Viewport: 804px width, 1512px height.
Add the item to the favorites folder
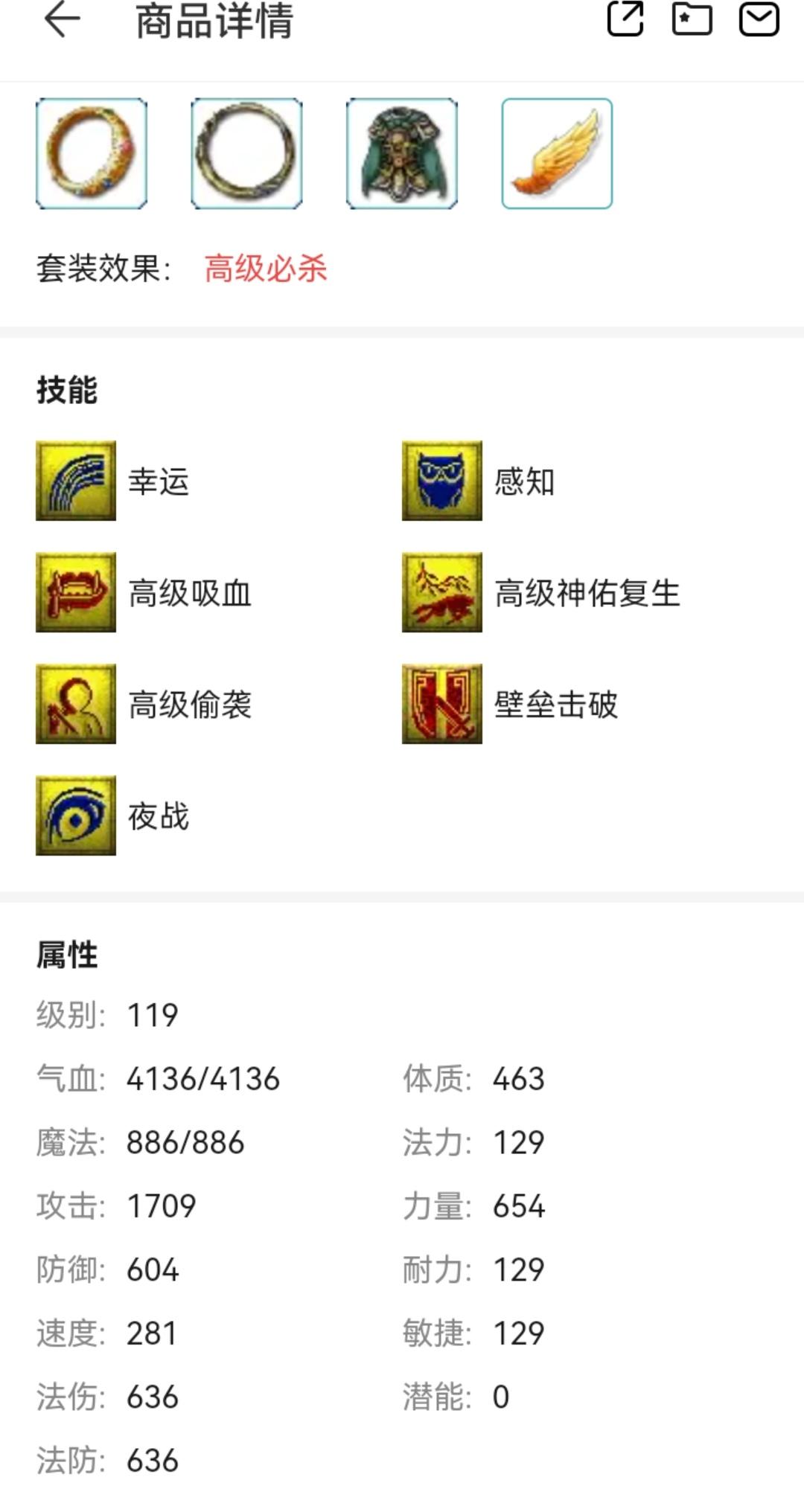pyautogui.click(x=692, y=19)
